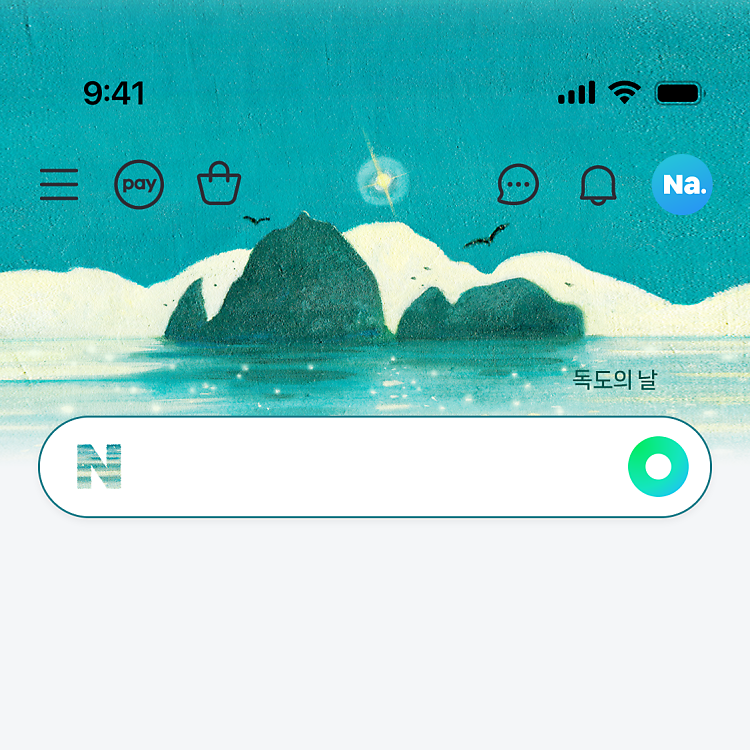The image size is (750, 750).
Task: Tap the green circle search assistant button
Action: tap(658, 467)
